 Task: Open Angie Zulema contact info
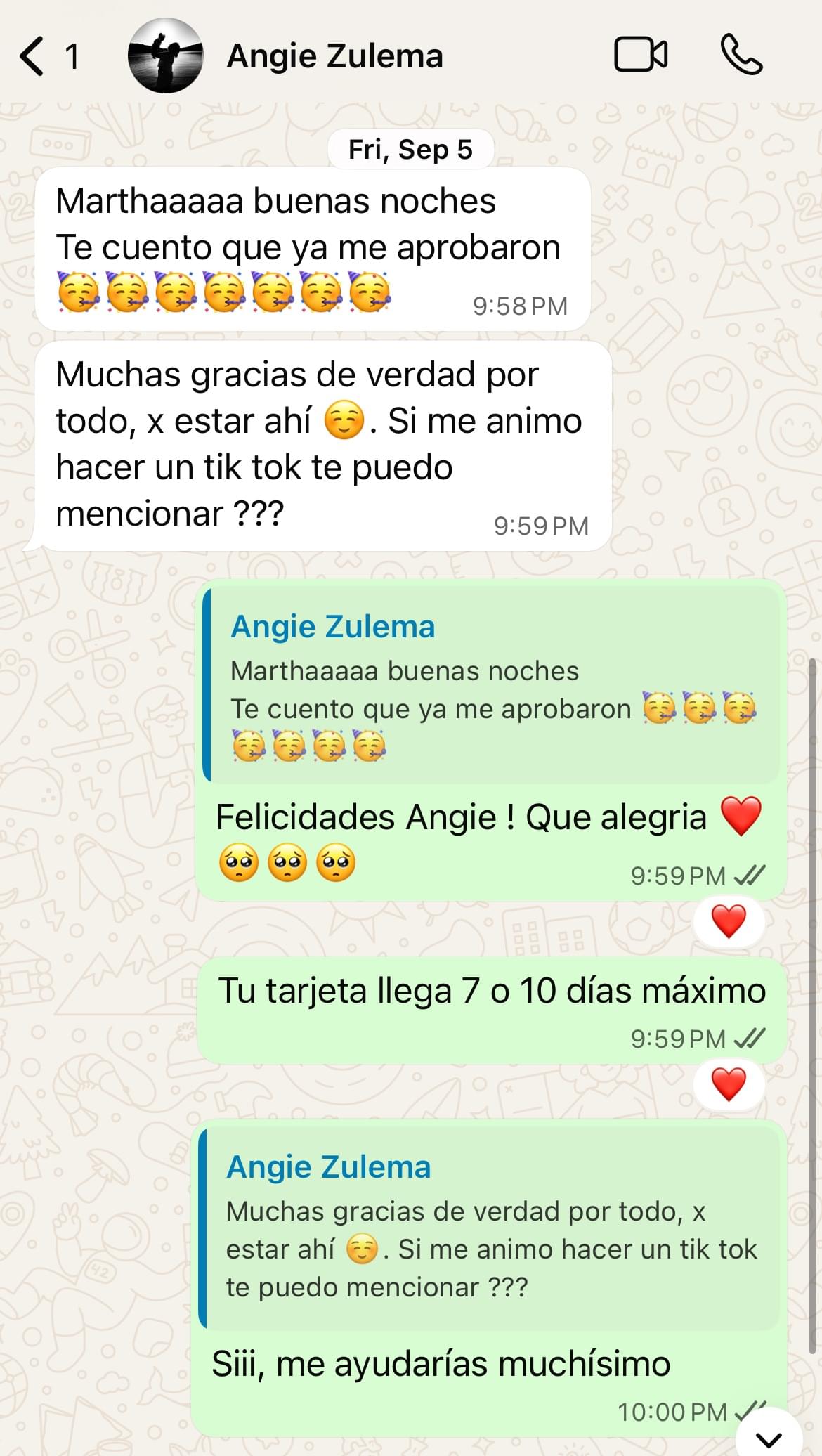point(334,56)
